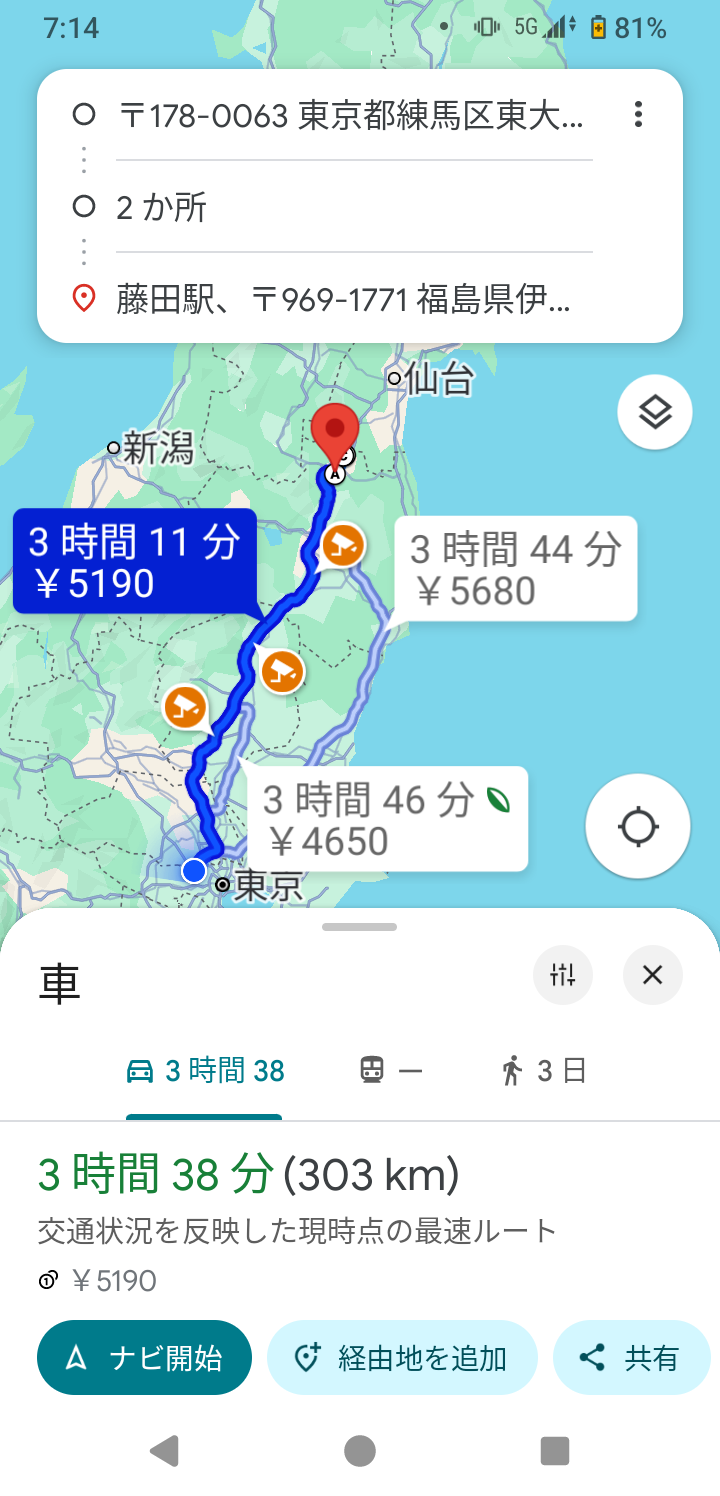Center the map on current location
The image size is (720, 1496).
[x=637, y=825]
